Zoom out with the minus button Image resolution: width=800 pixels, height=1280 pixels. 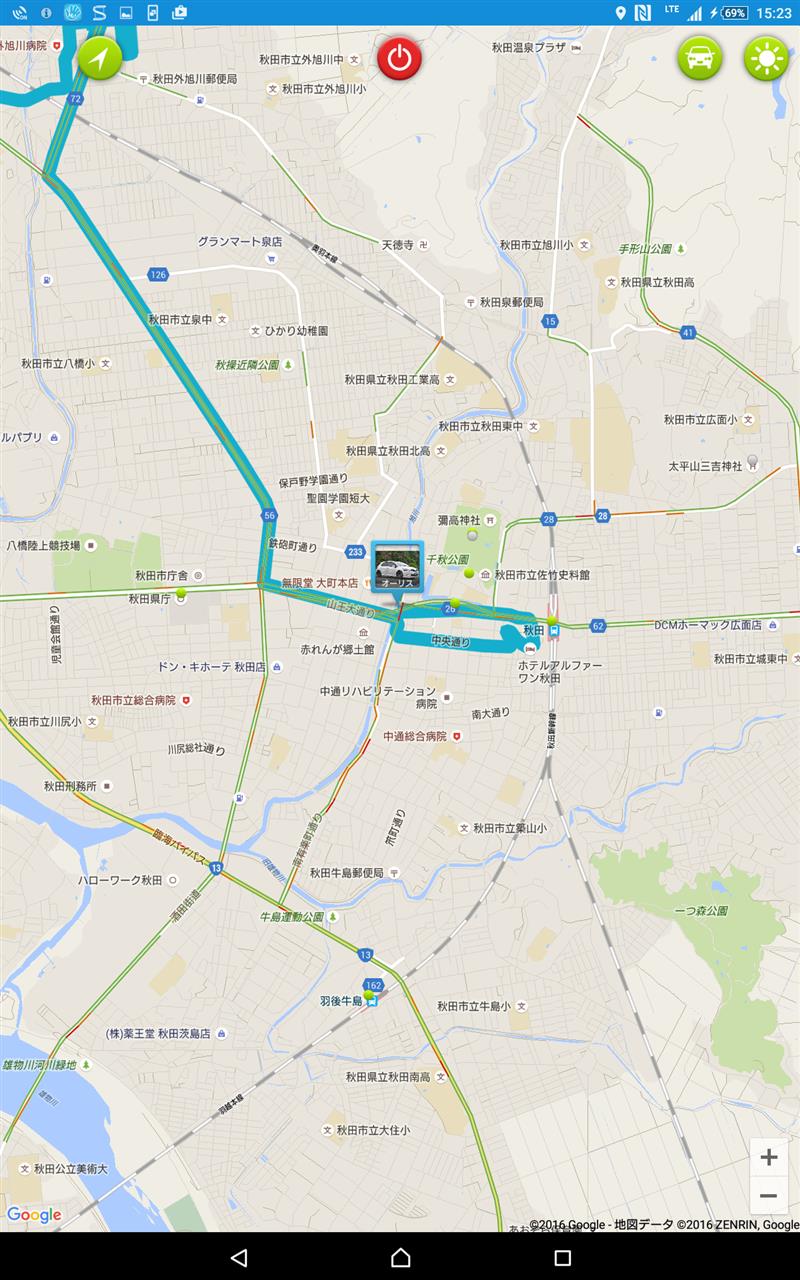[x=768, y=1196]
